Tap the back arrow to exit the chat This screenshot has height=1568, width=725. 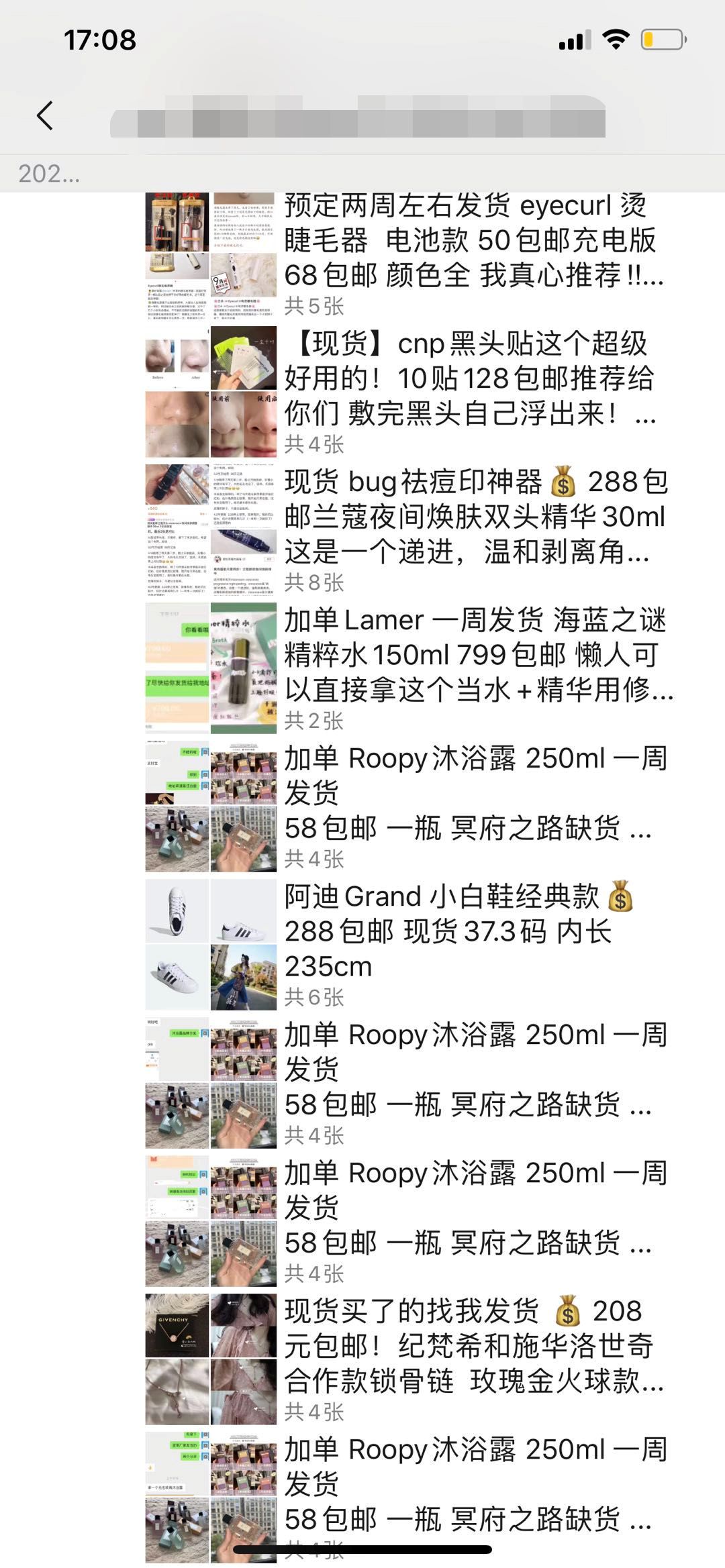(x=45, y=114)
